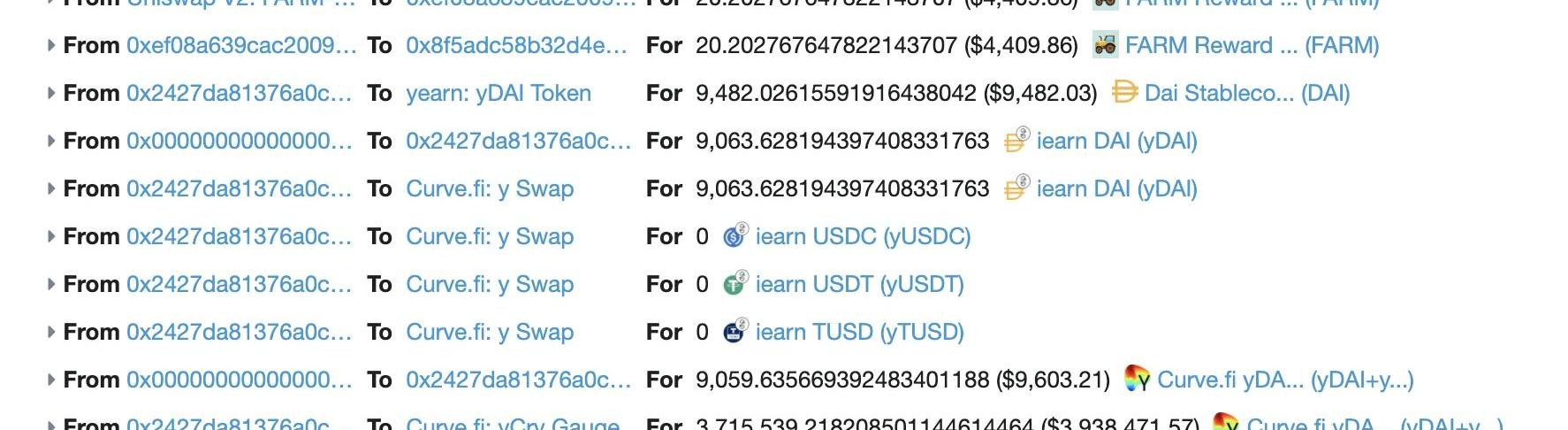This screenshot has width=1568, height=430.
Task: Open the iearn USDC (yUSDC) token link
Action: pos(862,236)
